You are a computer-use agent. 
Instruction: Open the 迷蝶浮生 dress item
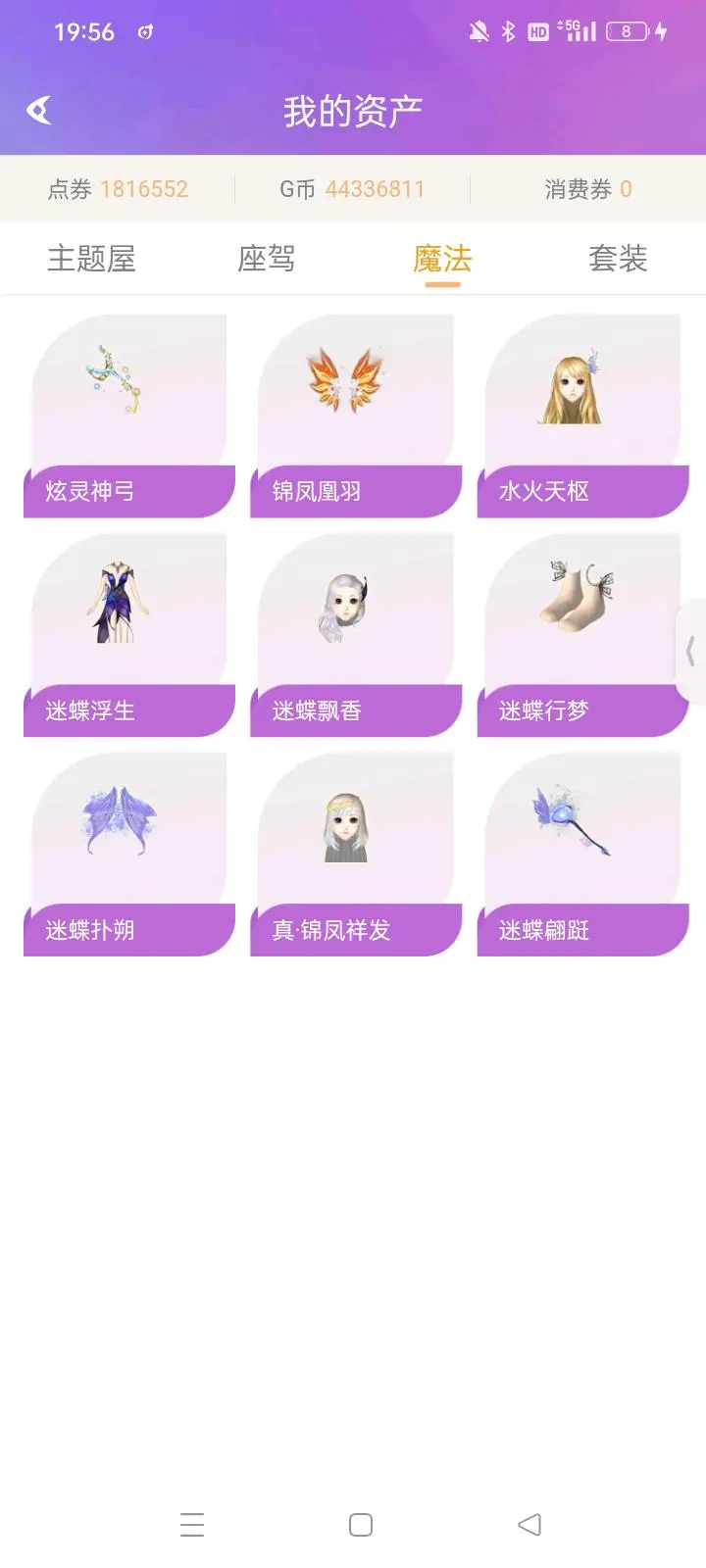(129, 635)
